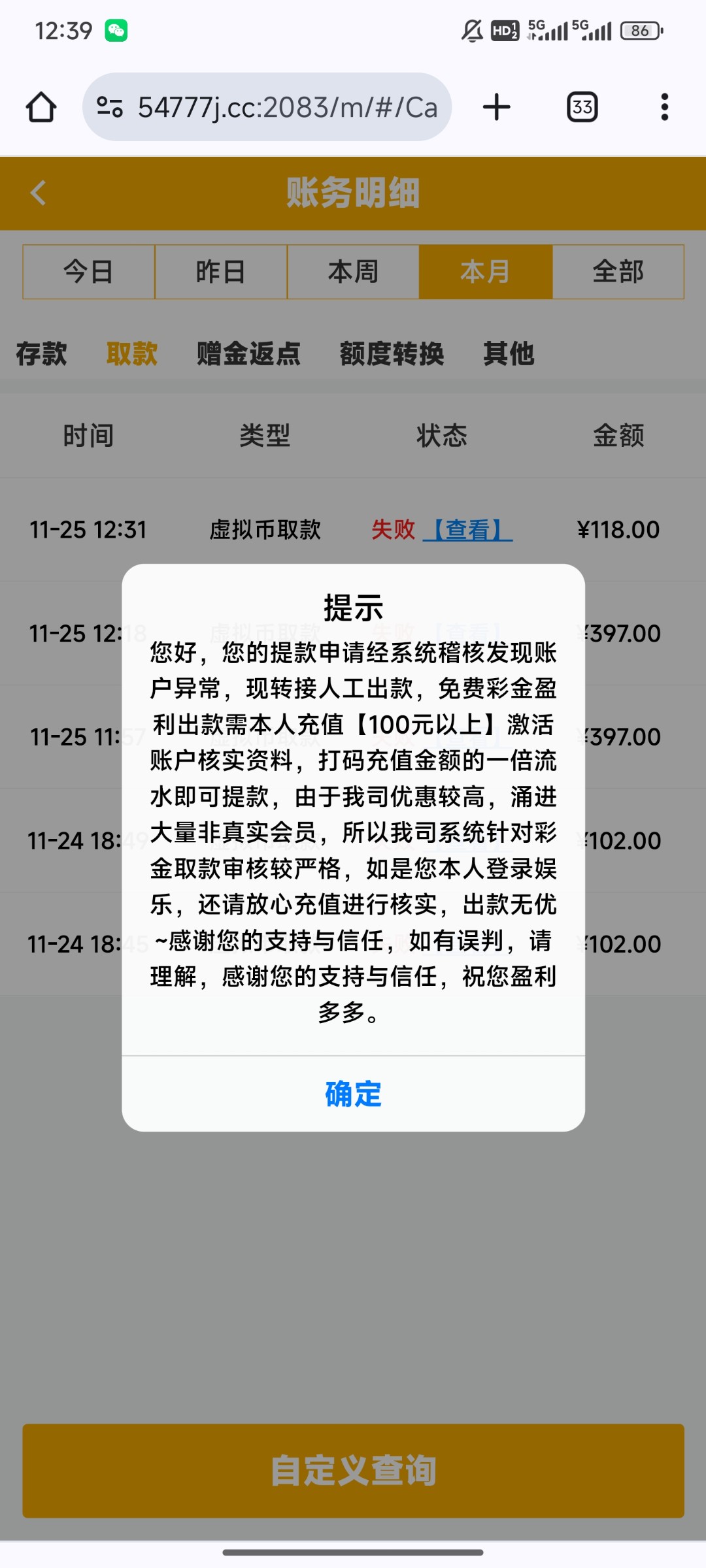Image resolution: width=706 pixels, height=1568 pixels.
Task: Select the 本月 date filter
Action: [x=486, y=272]
